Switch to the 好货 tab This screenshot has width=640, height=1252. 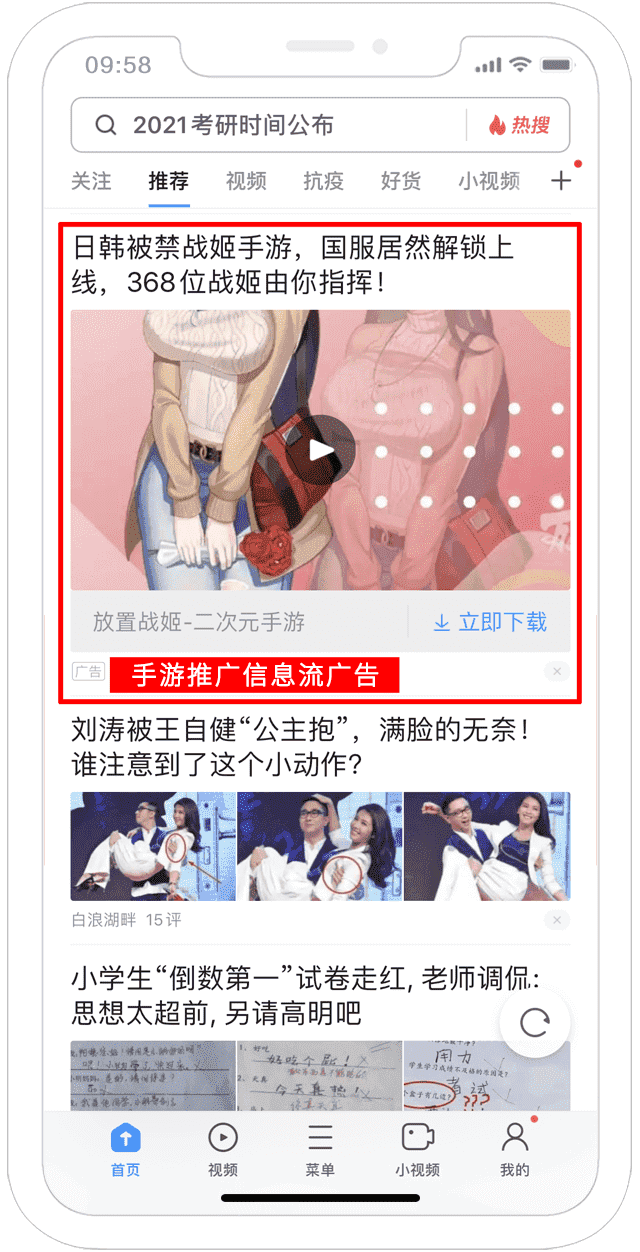tap(401, 181)
